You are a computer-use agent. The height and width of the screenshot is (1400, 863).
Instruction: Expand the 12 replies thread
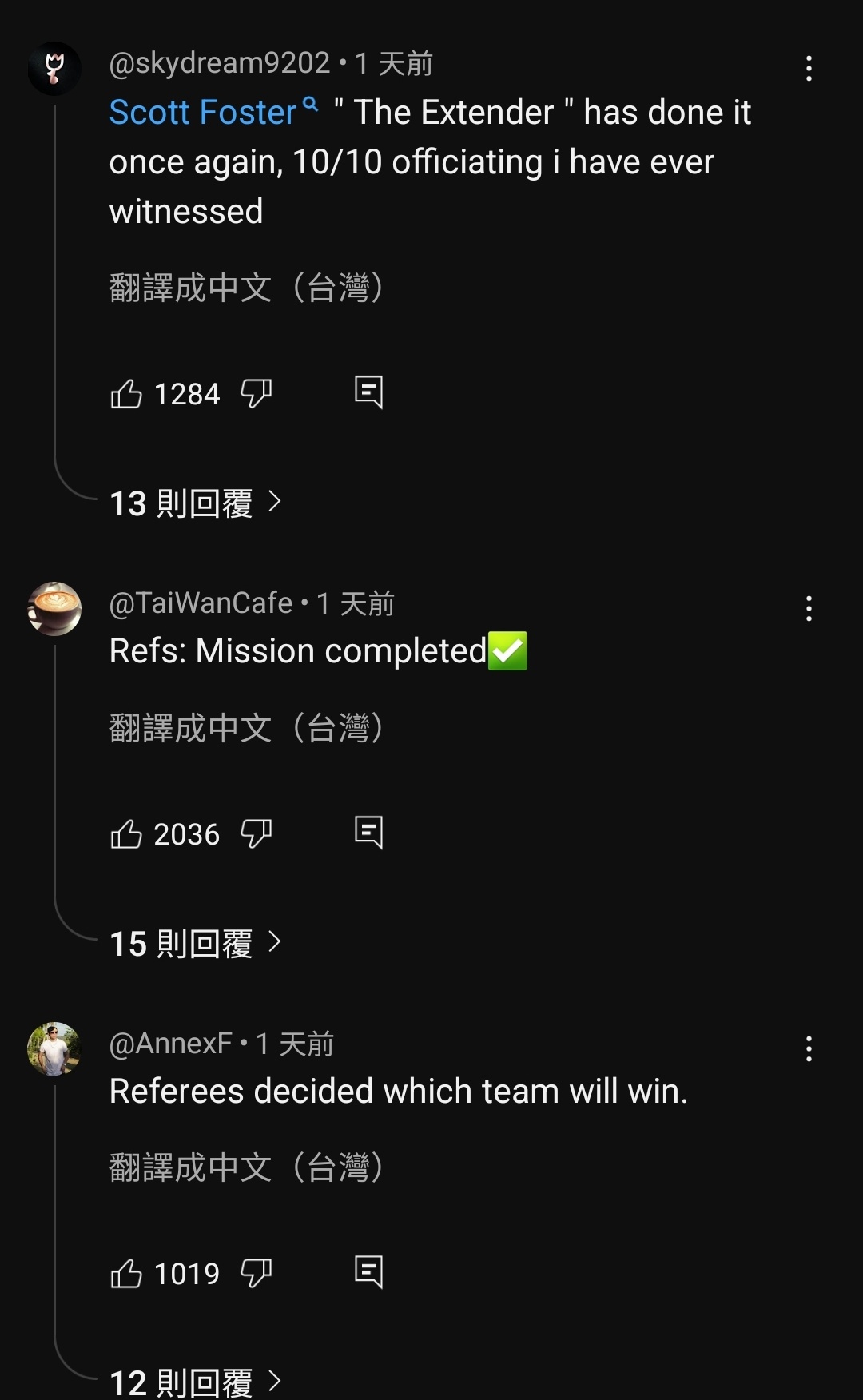tap(195, 1382)
